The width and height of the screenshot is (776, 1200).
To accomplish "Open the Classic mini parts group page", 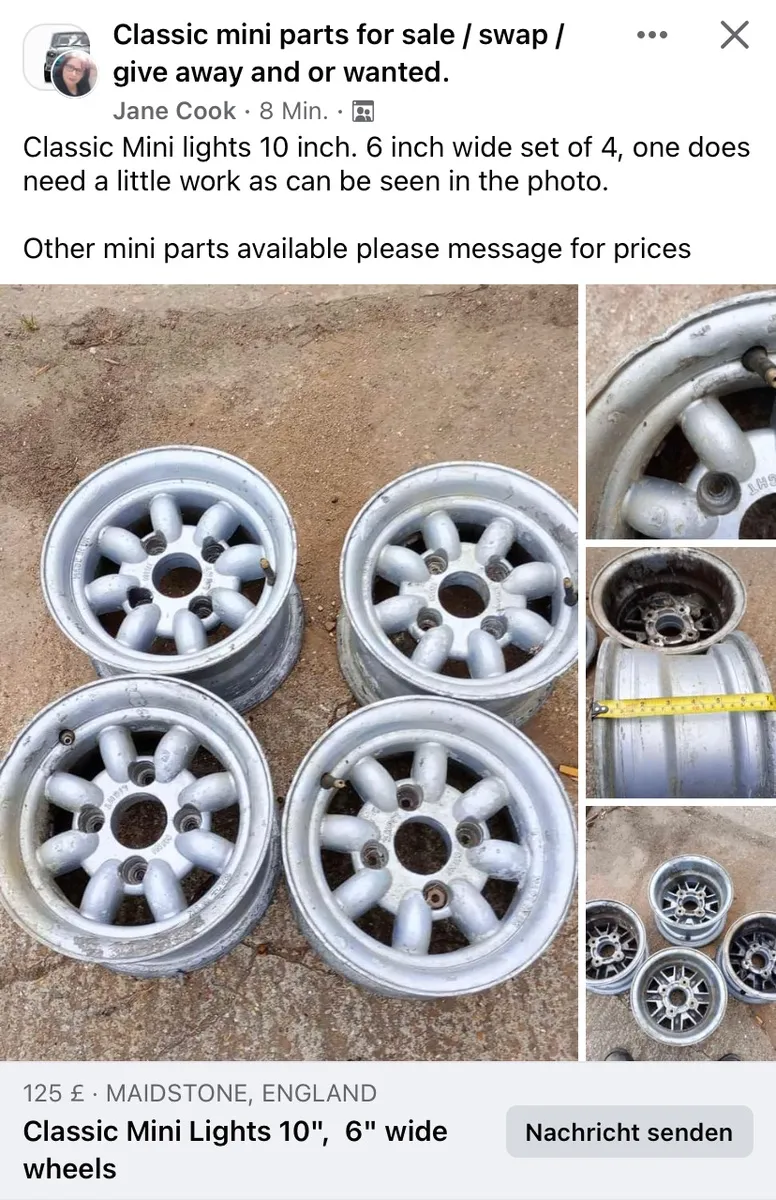I will click(x=338, y=53).
